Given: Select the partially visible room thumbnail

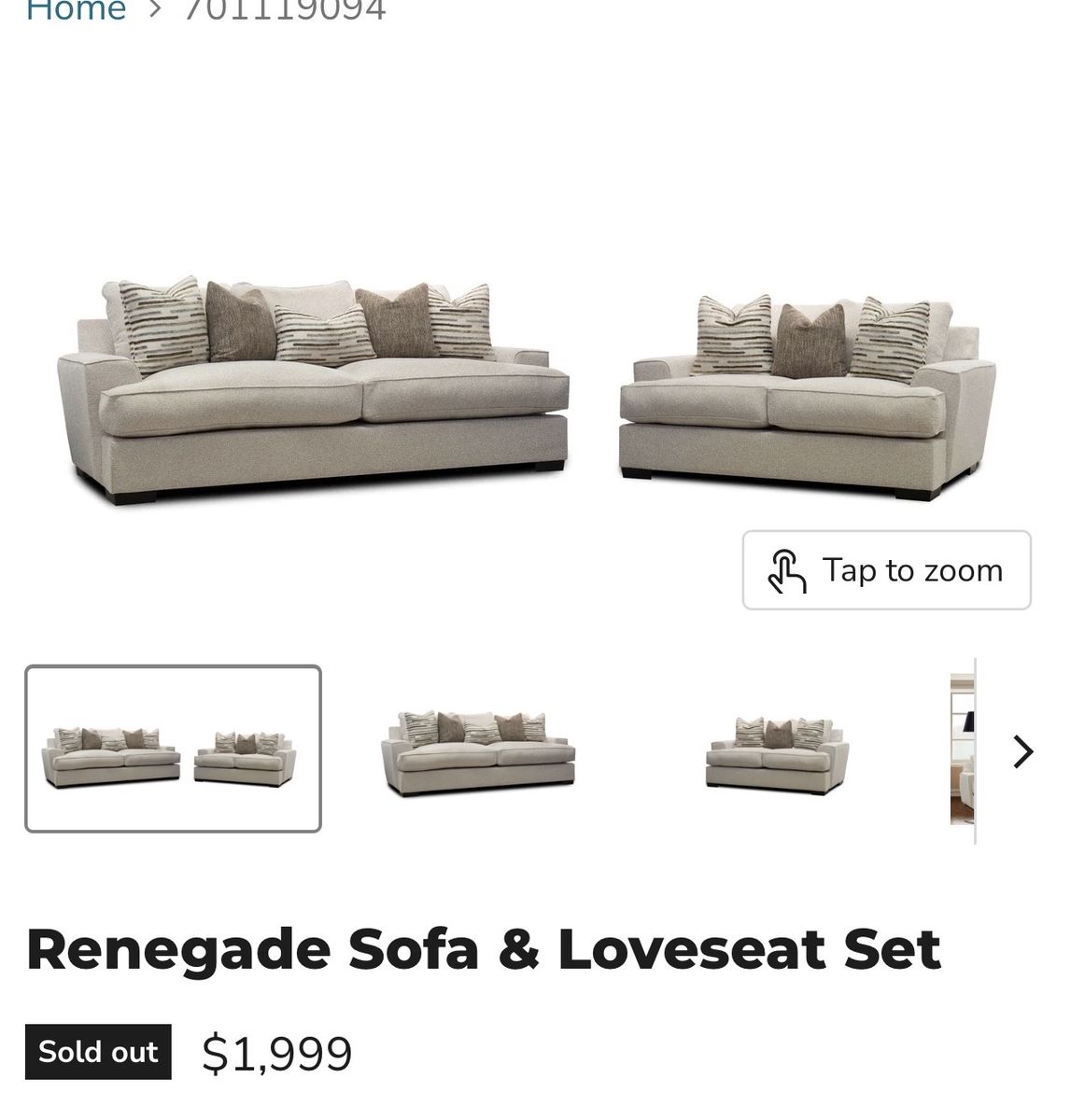Looking at the screenshot, I should pos(963,749).
